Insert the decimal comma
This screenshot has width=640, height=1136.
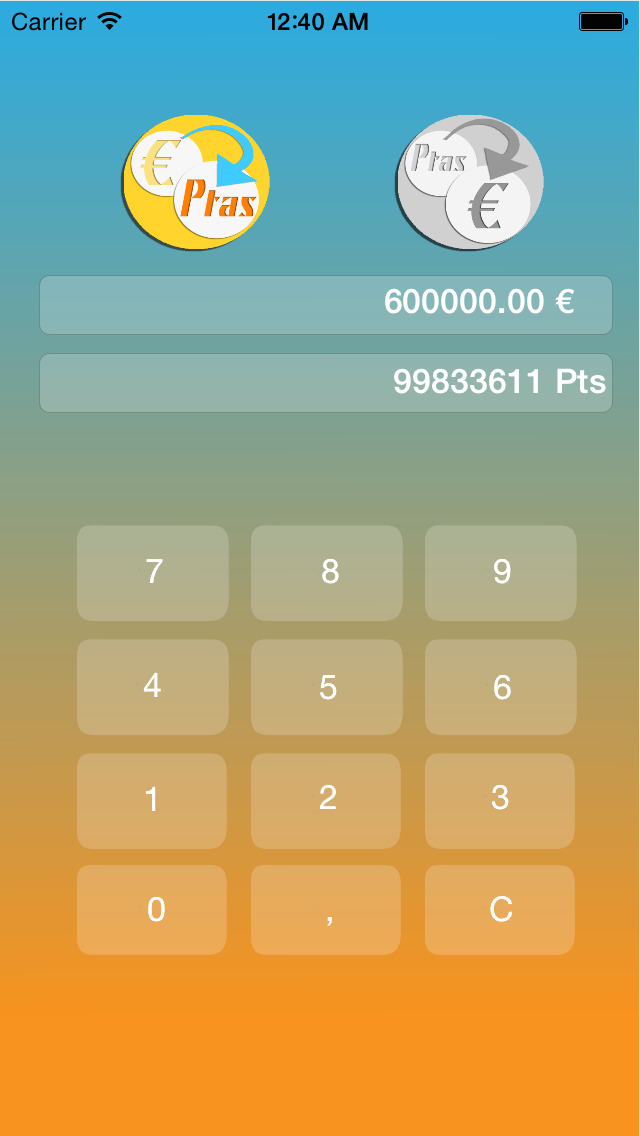[x=326, y=909]
